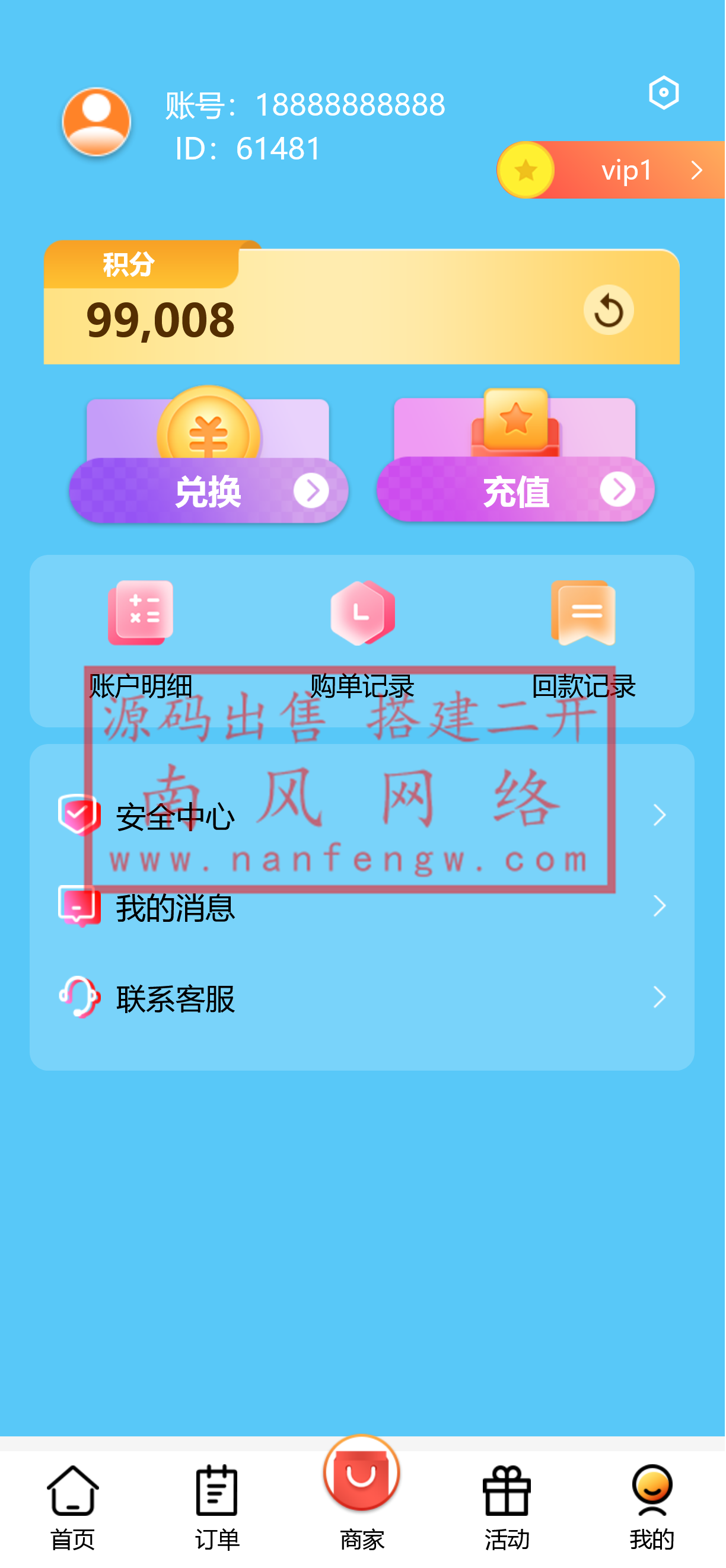
Task: Expand the vip1 badge details
Action: (628, 171)
